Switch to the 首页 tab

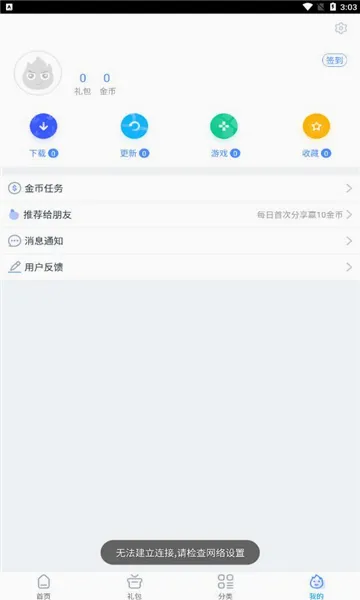(44, 586)
